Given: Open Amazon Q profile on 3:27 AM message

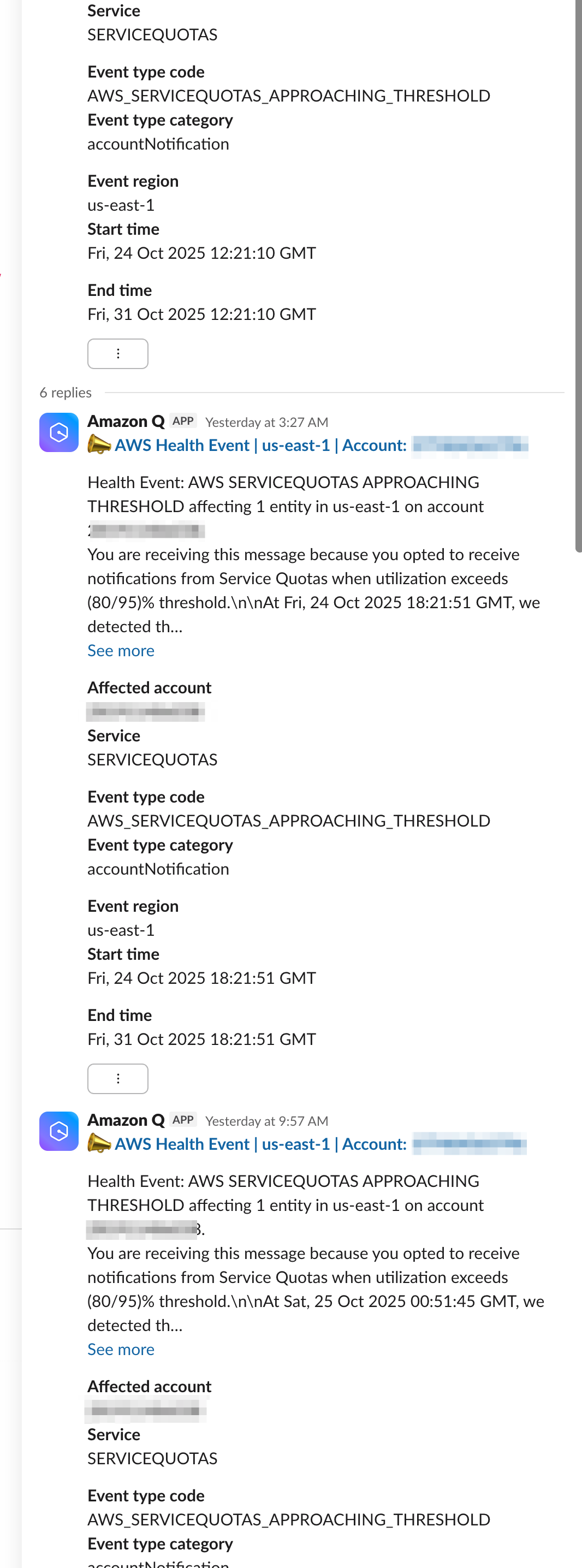Looking at the screenshot, I should pos(126,421).
